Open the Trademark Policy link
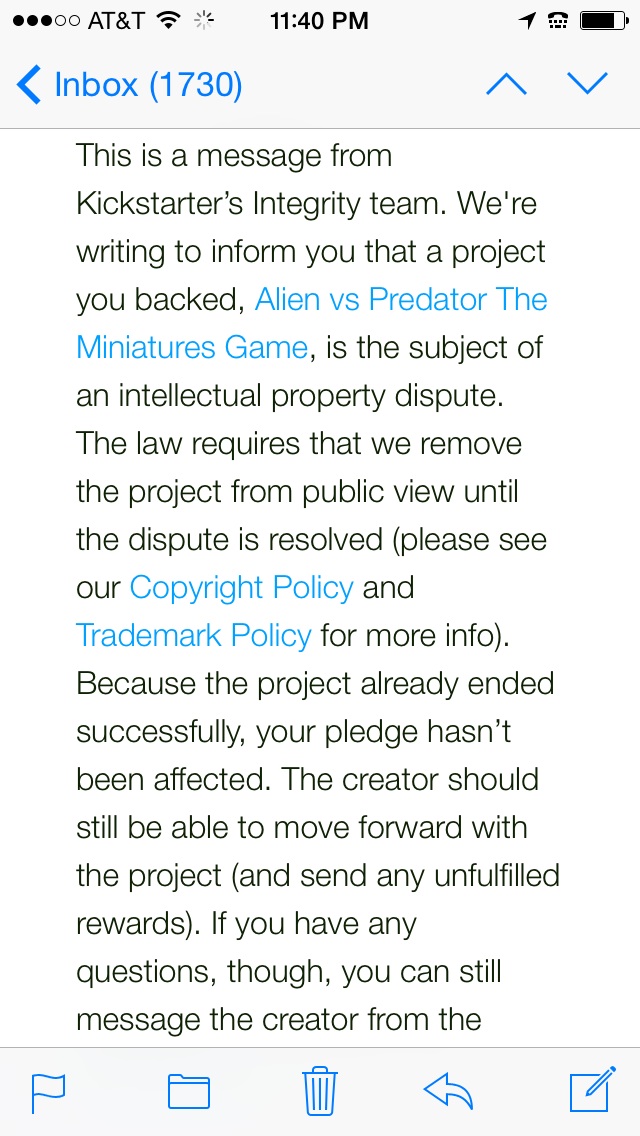This screenshot has width=640, height=1136. coord(194,635)
